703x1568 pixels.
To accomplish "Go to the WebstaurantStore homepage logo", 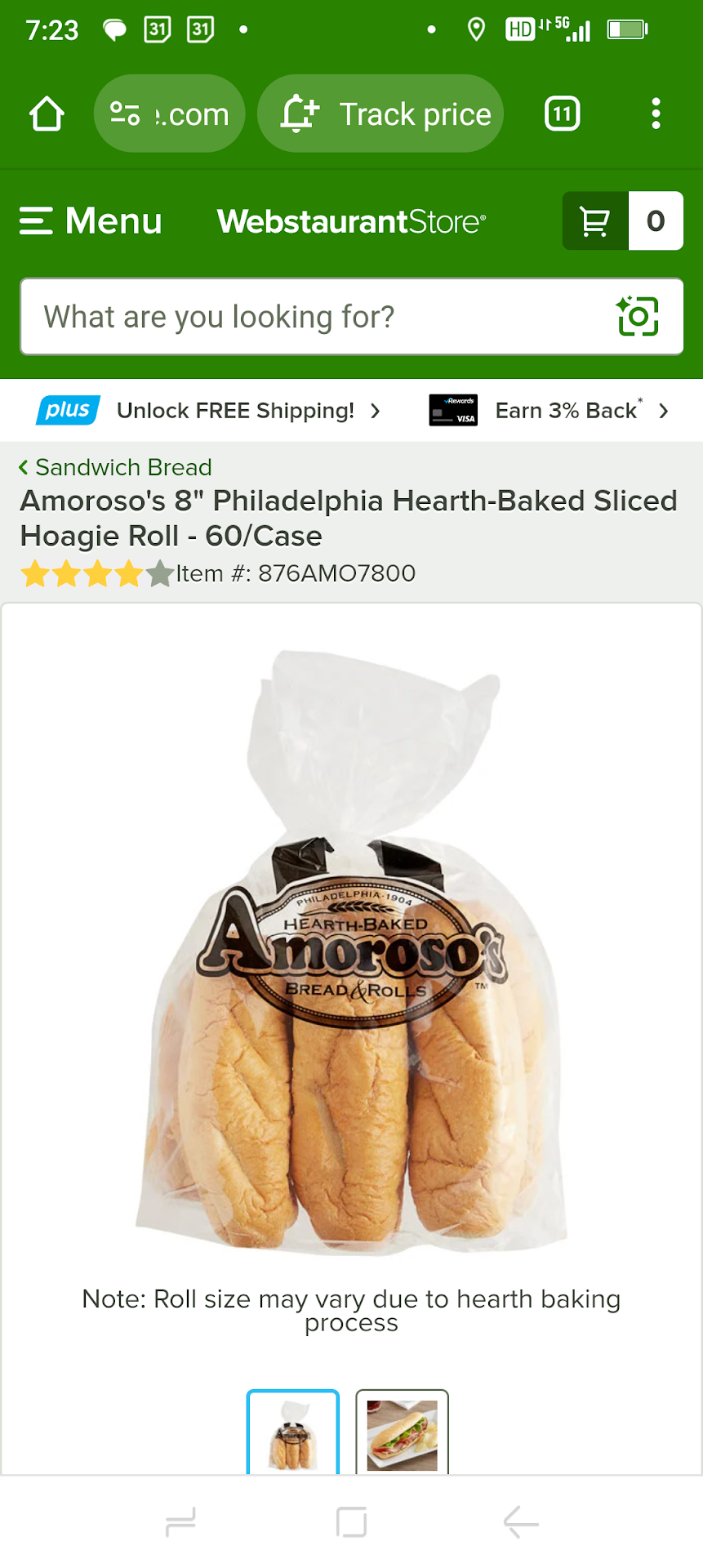I will click(x=351, y=221).
